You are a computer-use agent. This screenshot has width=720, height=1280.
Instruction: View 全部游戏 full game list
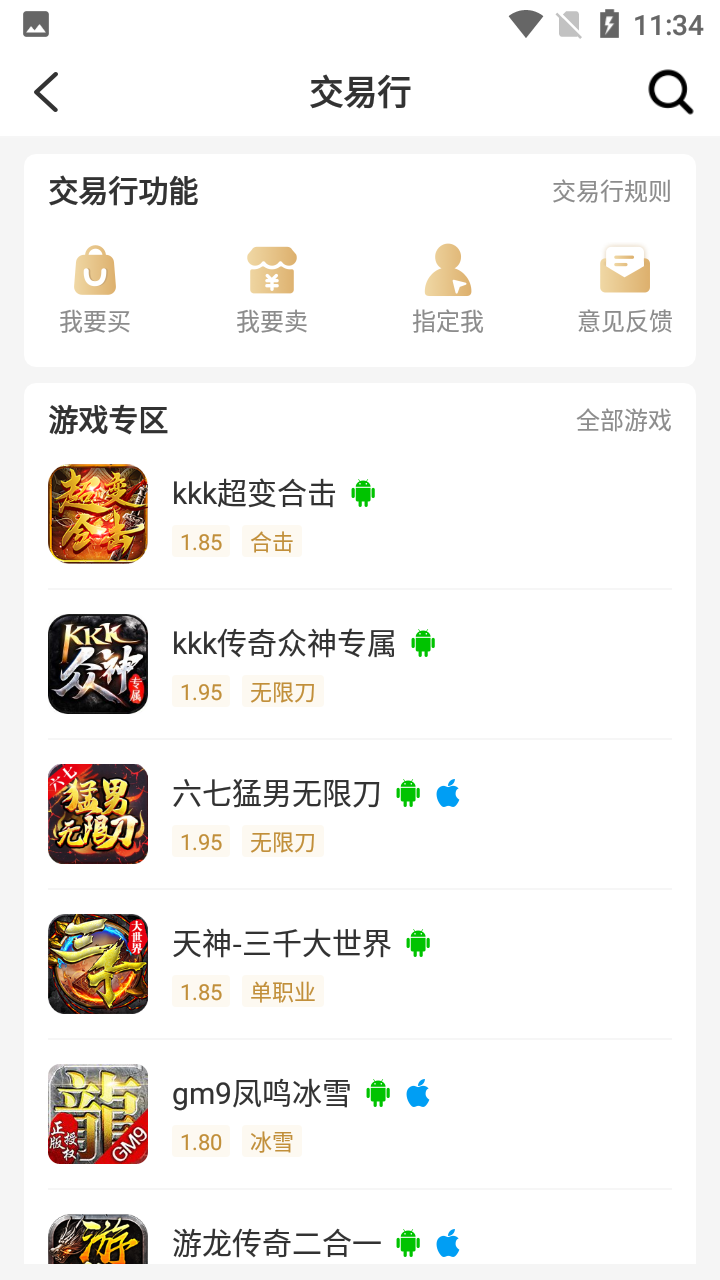coord(625,421)
